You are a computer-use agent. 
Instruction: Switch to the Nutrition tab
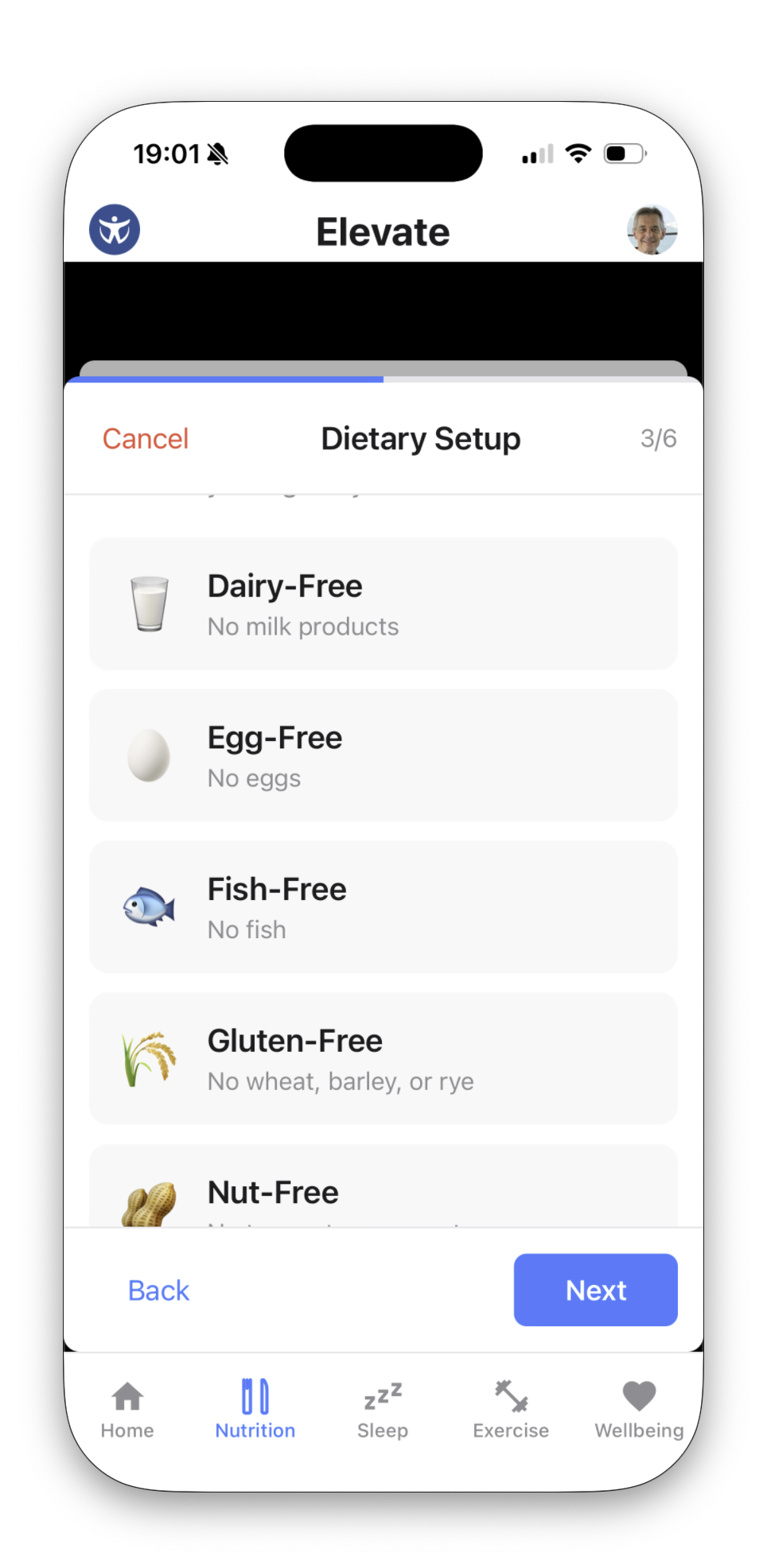255,1408
